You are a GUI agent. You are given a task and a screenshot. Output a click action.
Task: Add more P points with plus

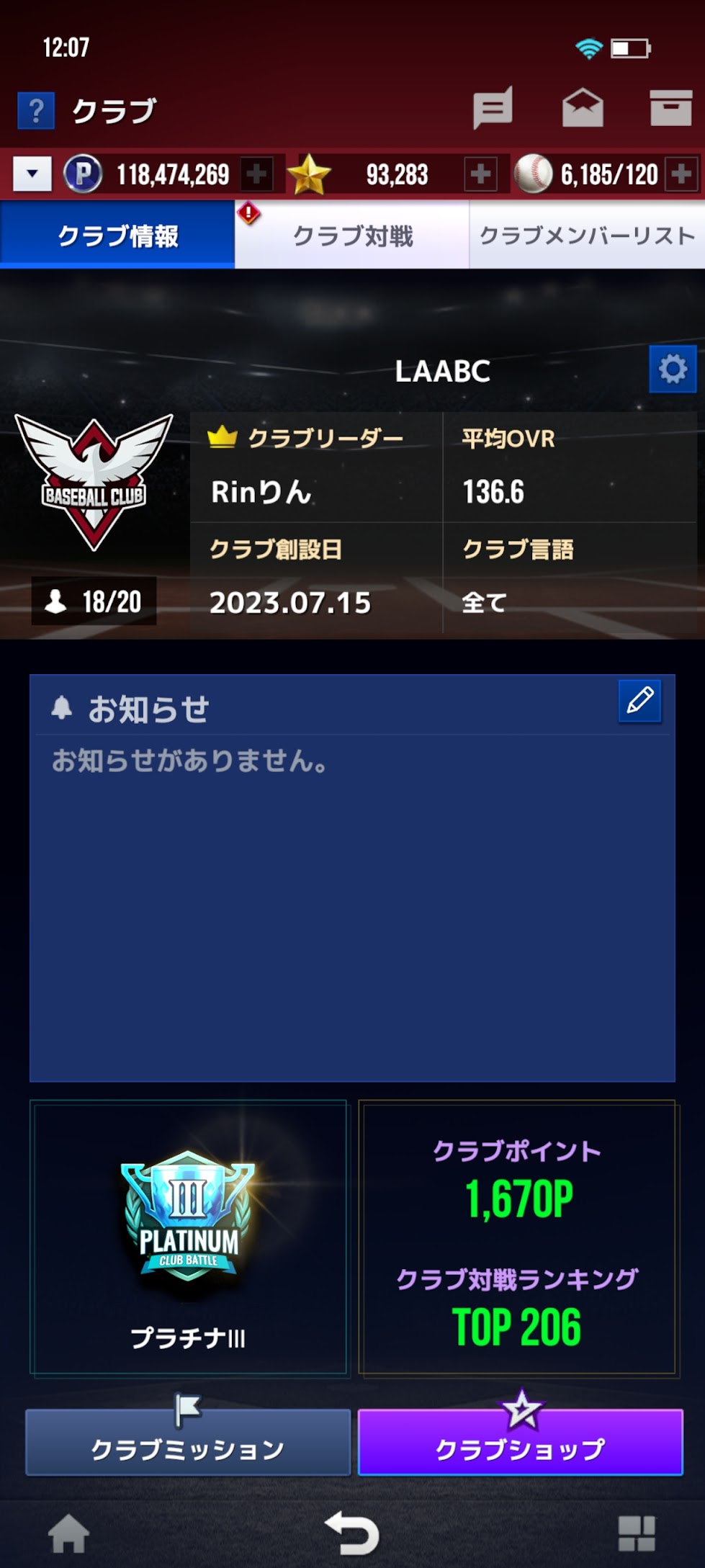256,174
